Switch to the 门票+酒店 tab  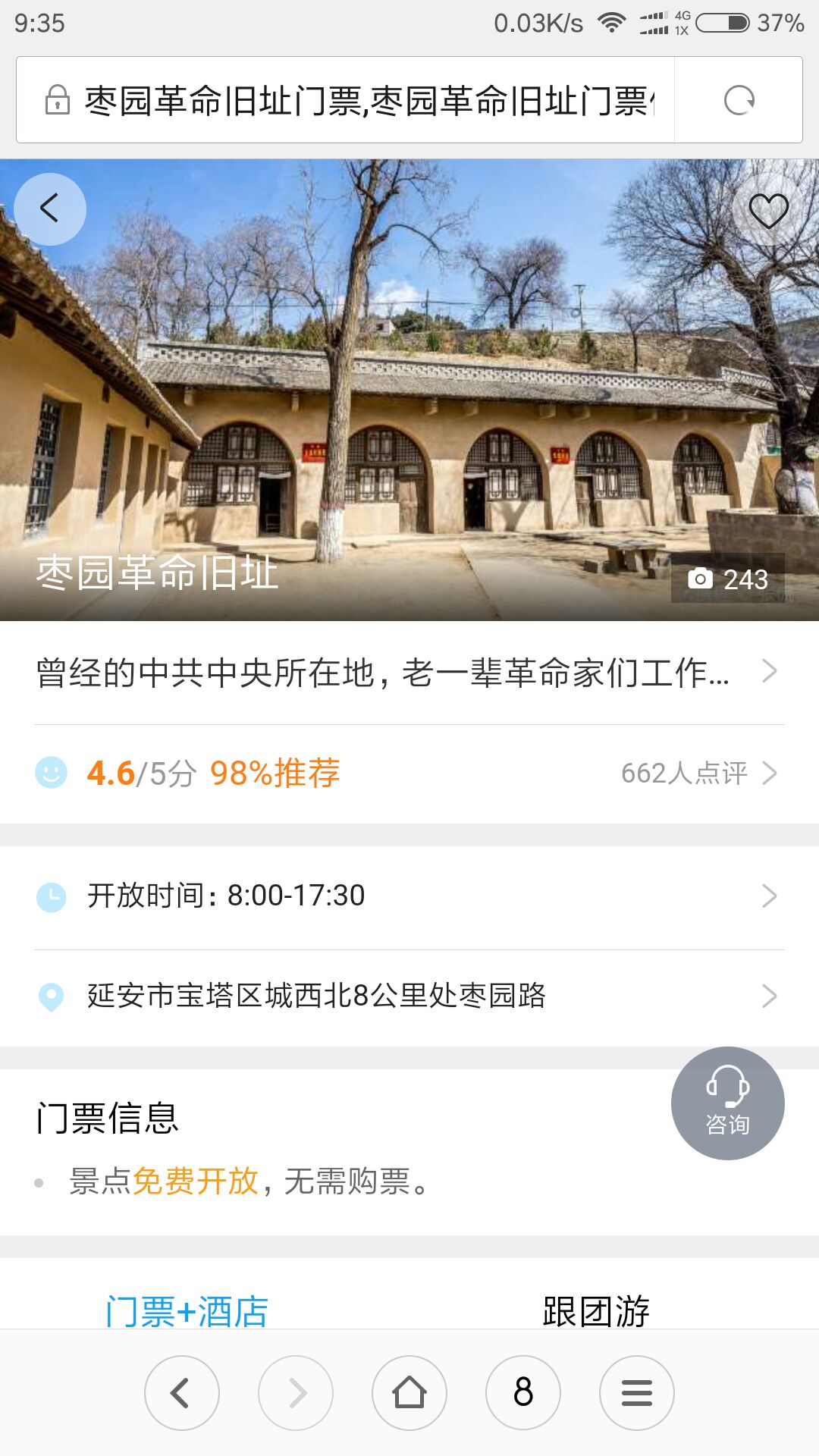pyautogui.click(x=187, y=1310)
